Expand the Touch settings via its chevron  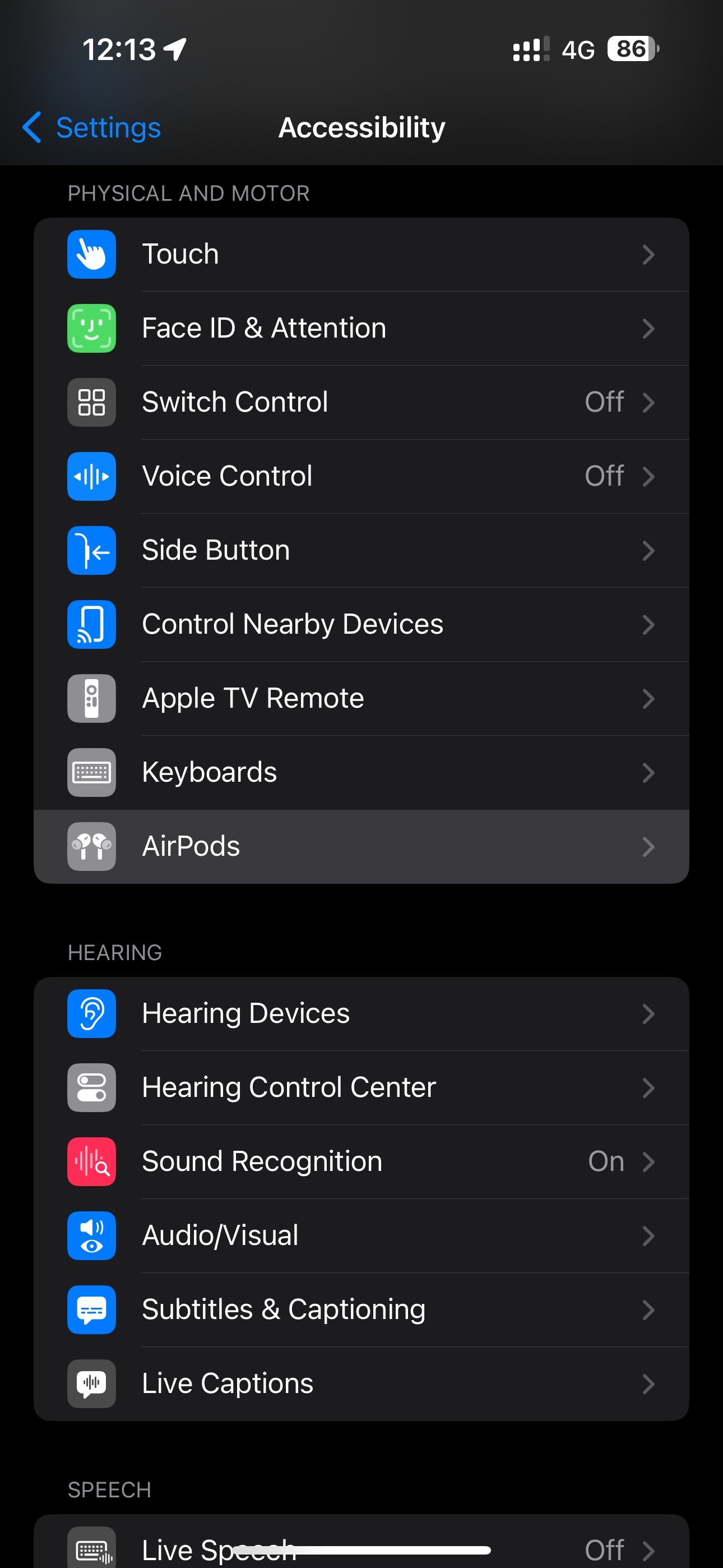pos(649,255)
